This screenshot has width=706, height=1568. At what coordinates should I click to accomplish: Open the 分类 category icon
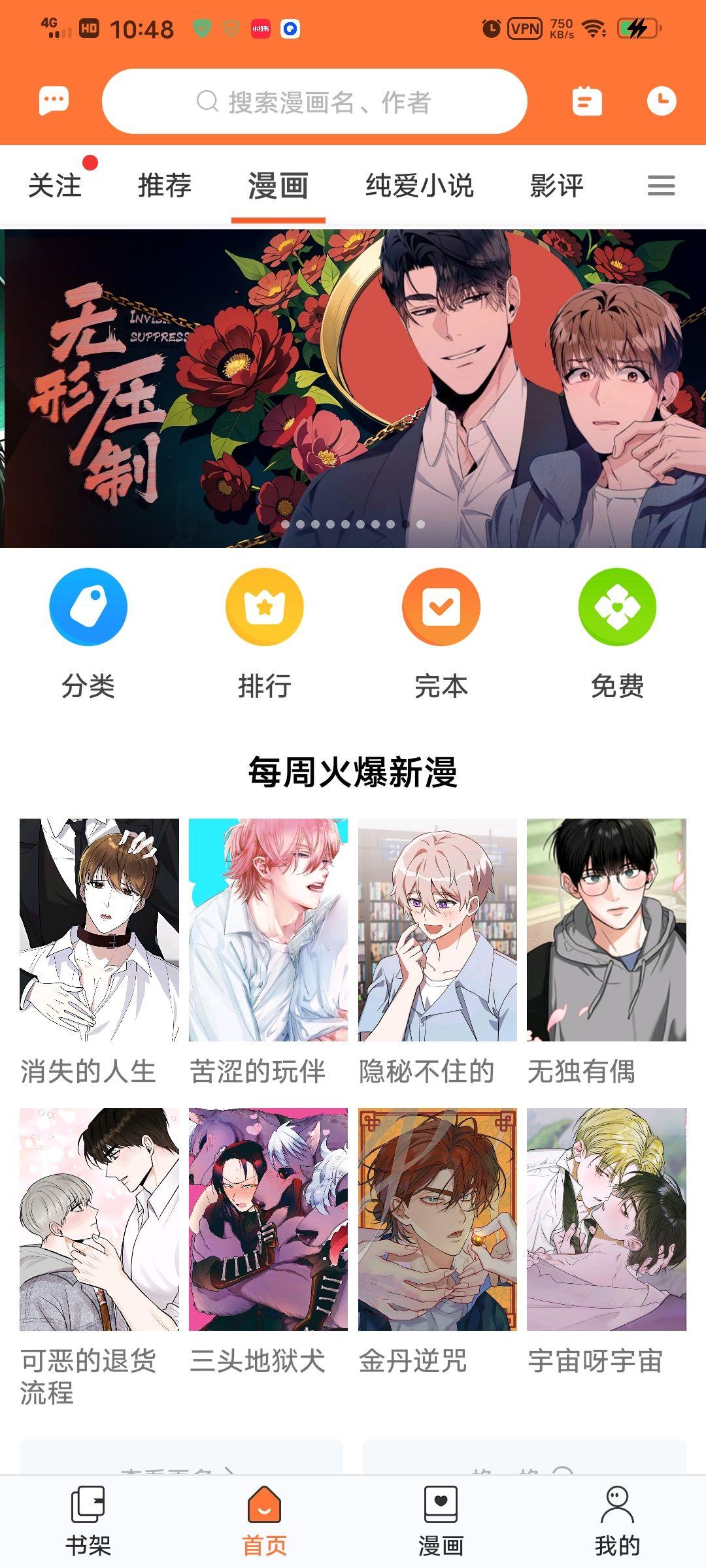pyautogui.click(x=88, y=606)
